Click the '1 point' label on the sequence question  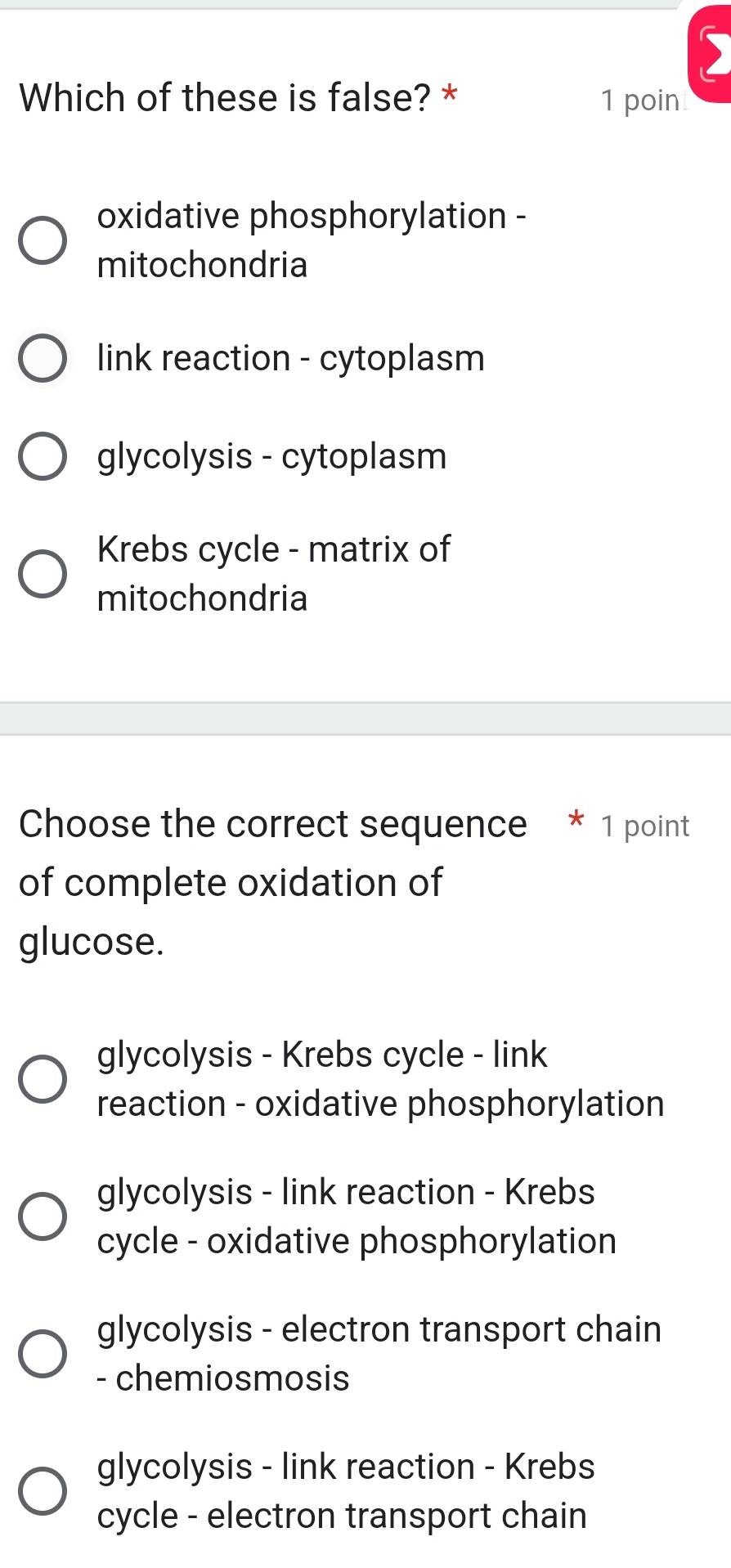pos(645,826)
